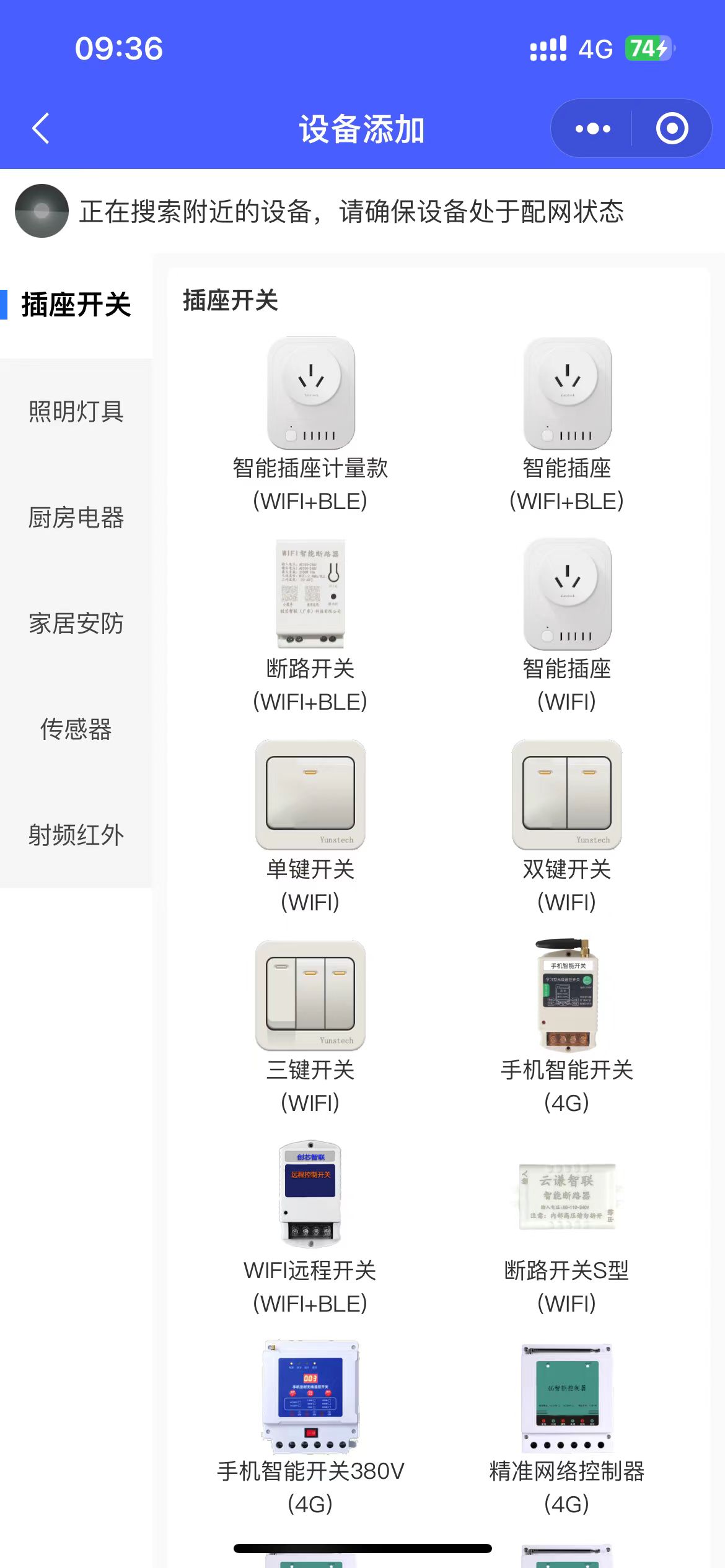
Task: Open the mini program more-options menu
Action: pyautogui.click(x=592, y=129)
